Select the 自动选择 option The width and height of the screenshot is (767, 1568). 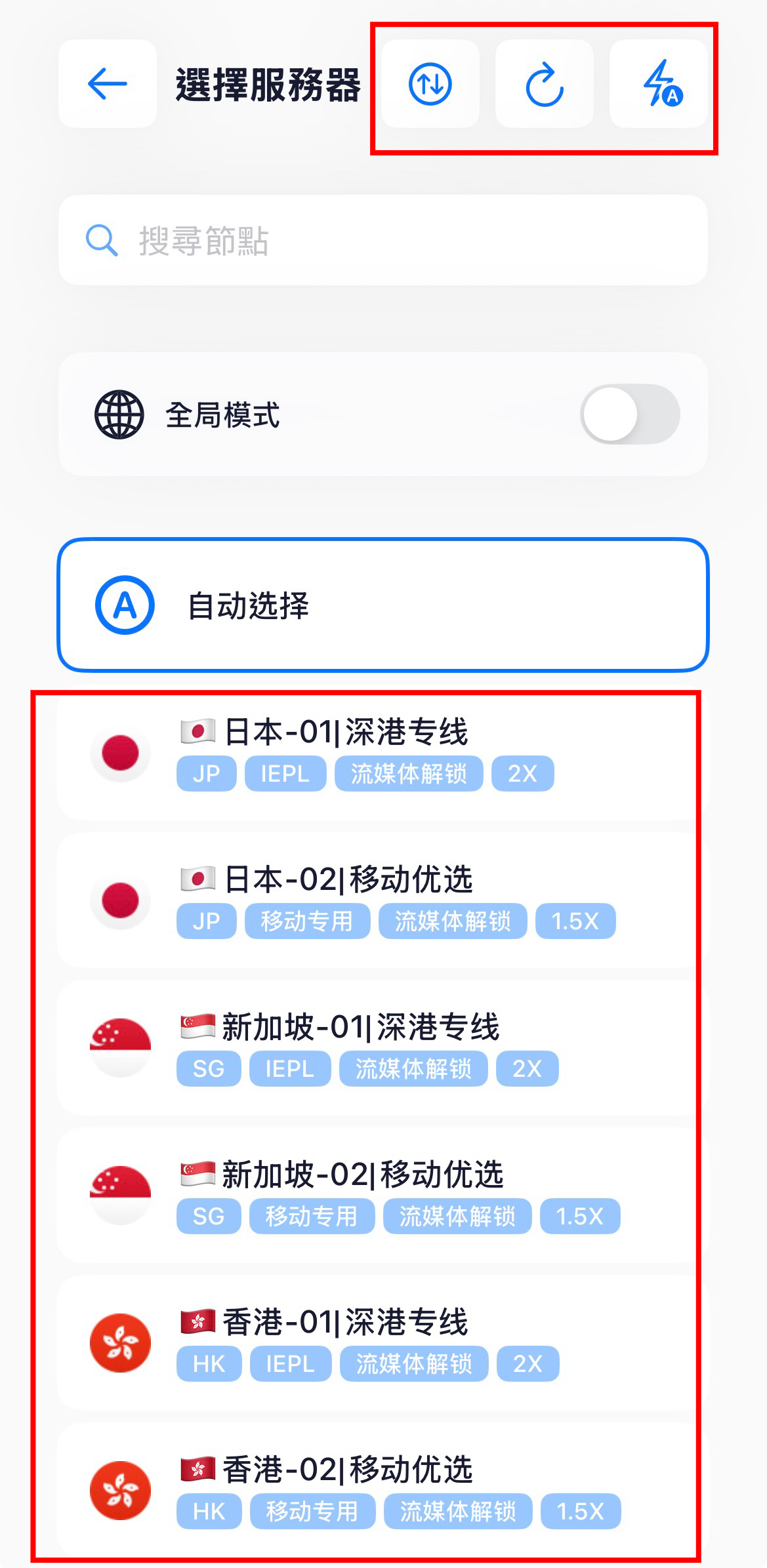pos(383,605)
